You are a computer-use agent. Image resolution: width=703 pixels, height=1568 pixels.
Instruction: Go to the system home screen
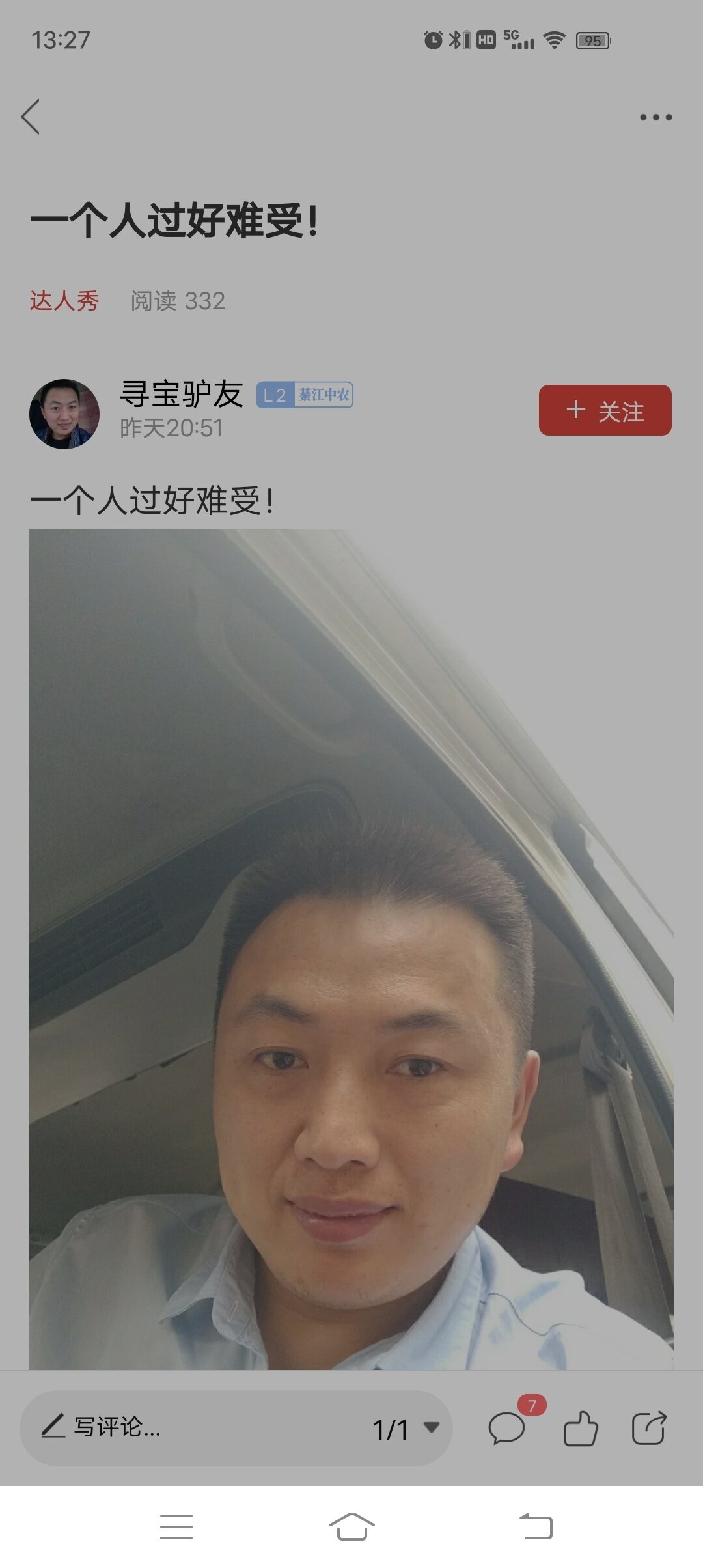pos(351,1526)
